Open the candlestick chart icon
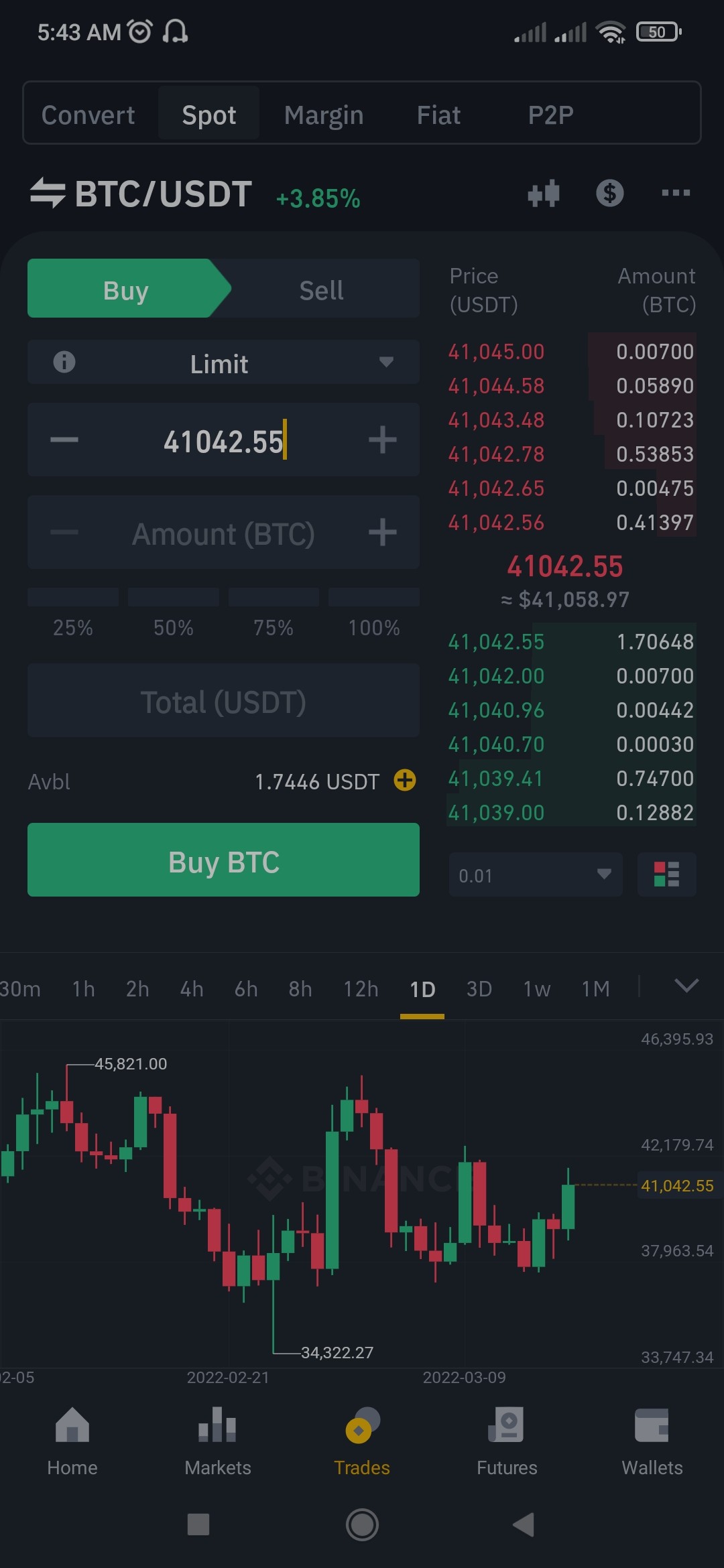724x1568 pixels. point(544,194)
